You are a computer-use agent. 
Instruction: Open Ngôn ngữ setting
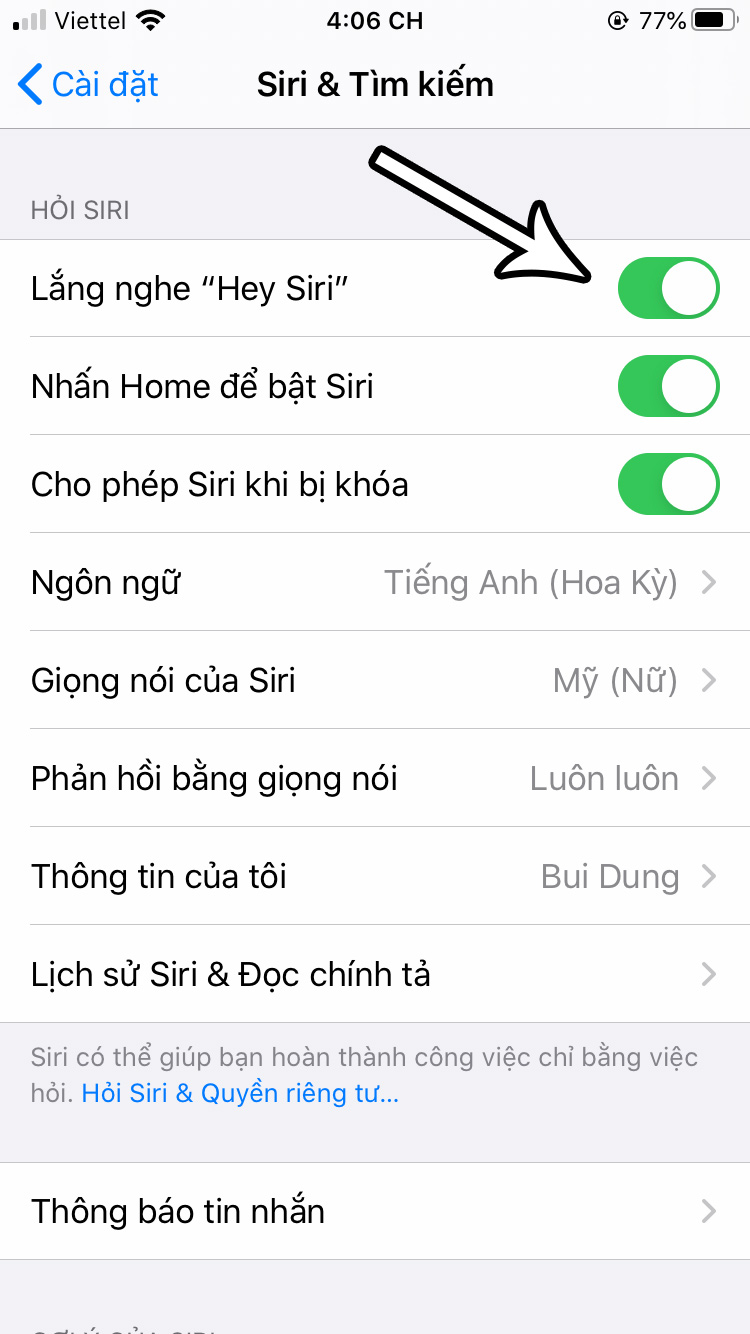point(375,583)
